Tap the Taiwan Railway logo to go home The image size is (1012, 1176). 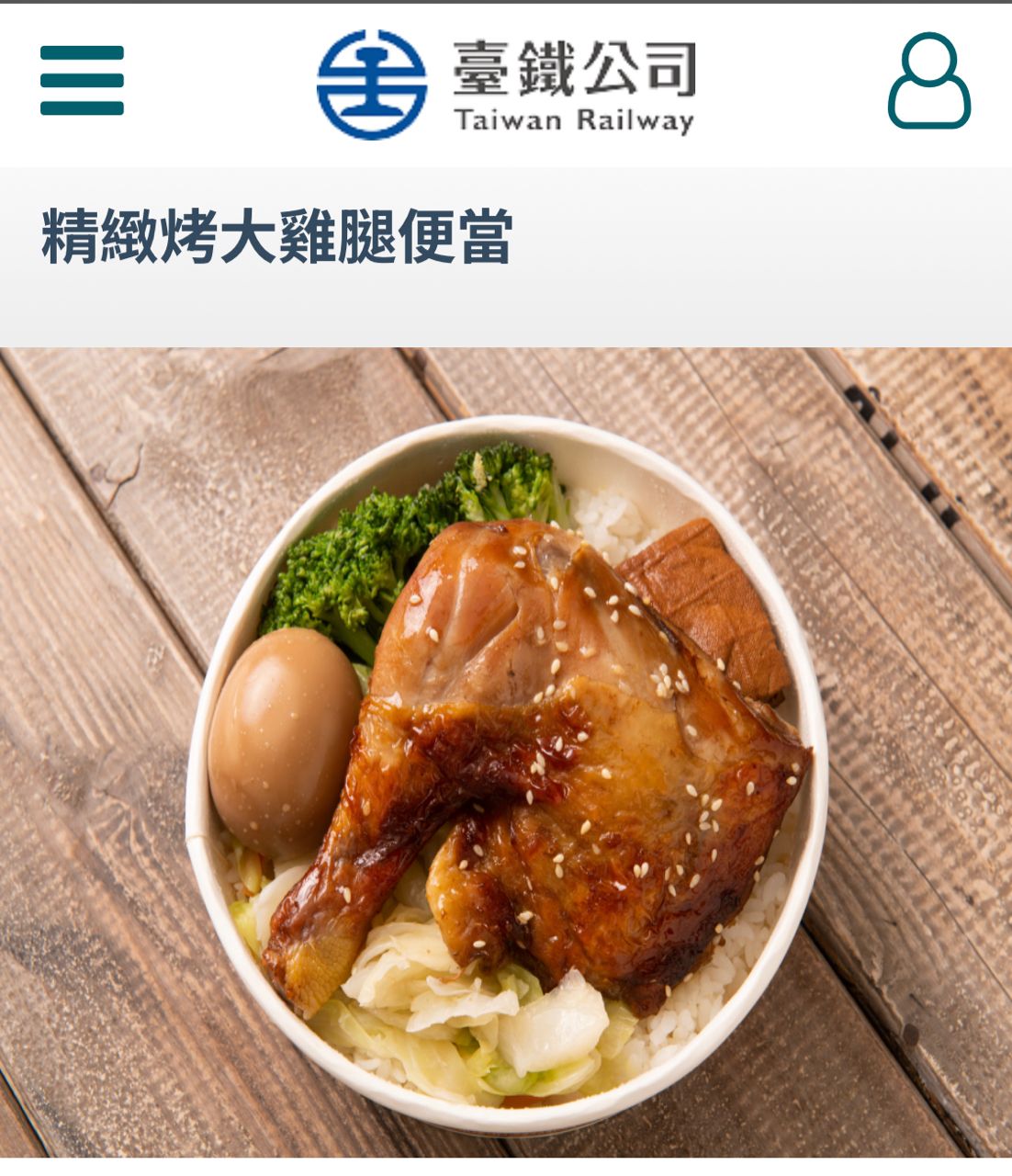point(505,84)
